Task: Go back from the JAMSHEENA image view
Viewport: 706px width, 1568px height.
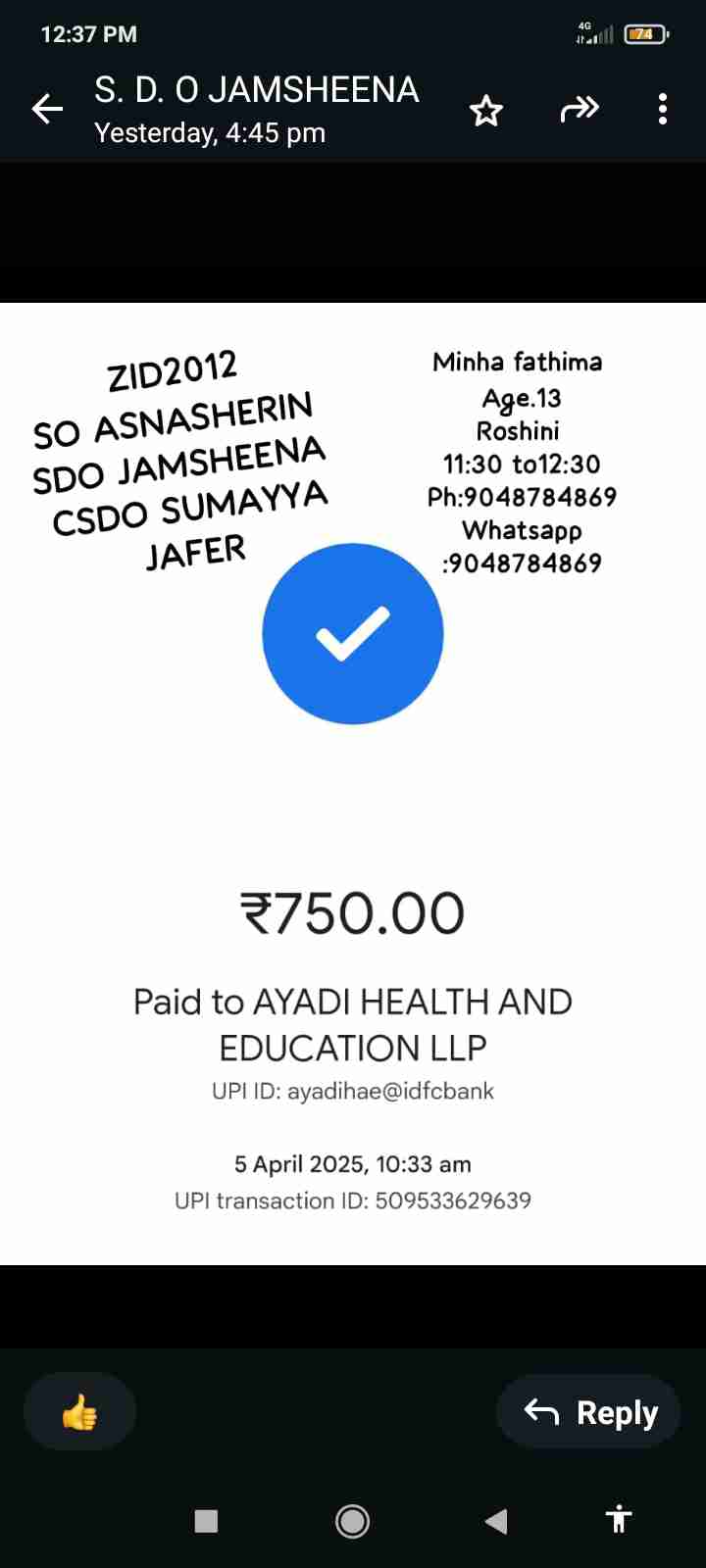Action: pyautogui.click(x=47, y=109)
